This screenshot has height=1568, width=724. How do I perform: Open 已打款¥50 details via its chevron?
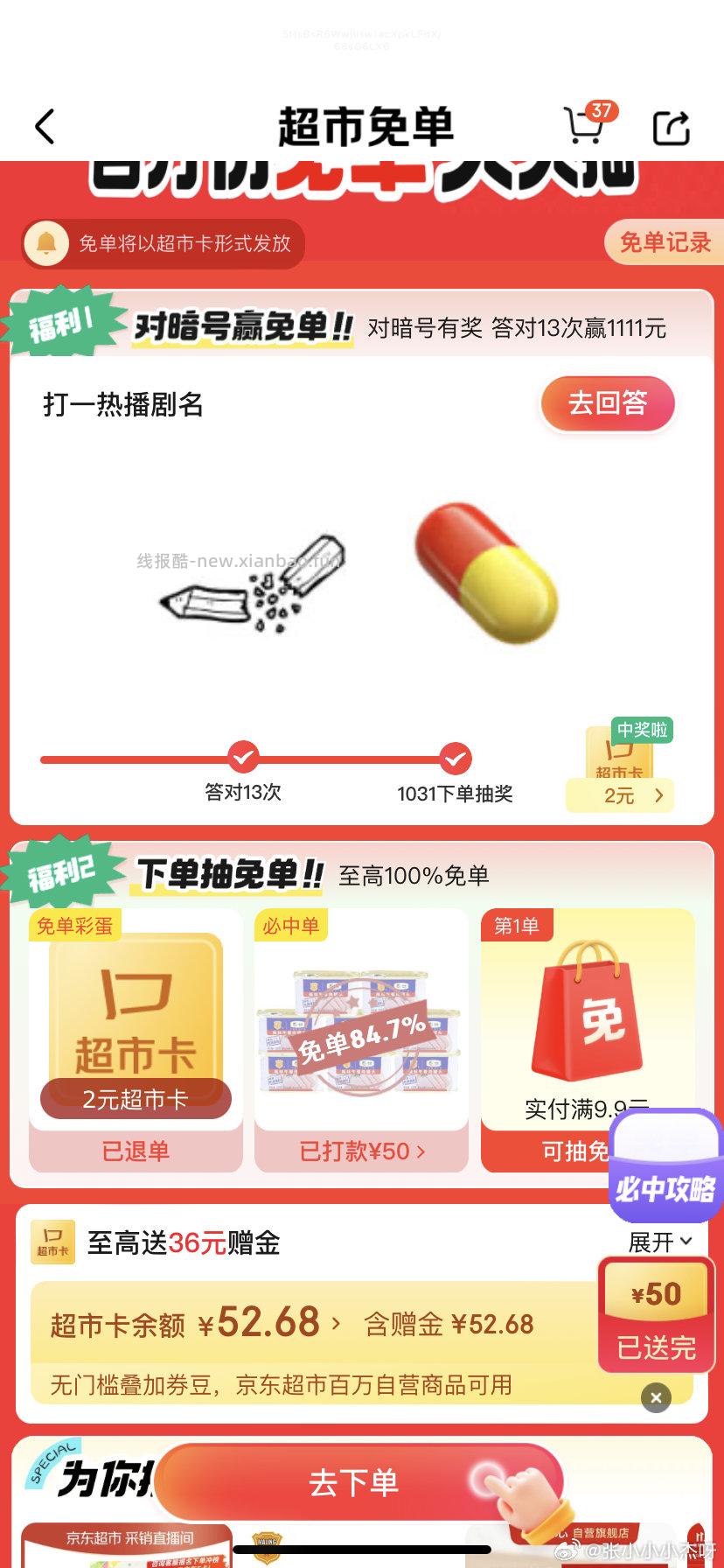click(361, 1151)
